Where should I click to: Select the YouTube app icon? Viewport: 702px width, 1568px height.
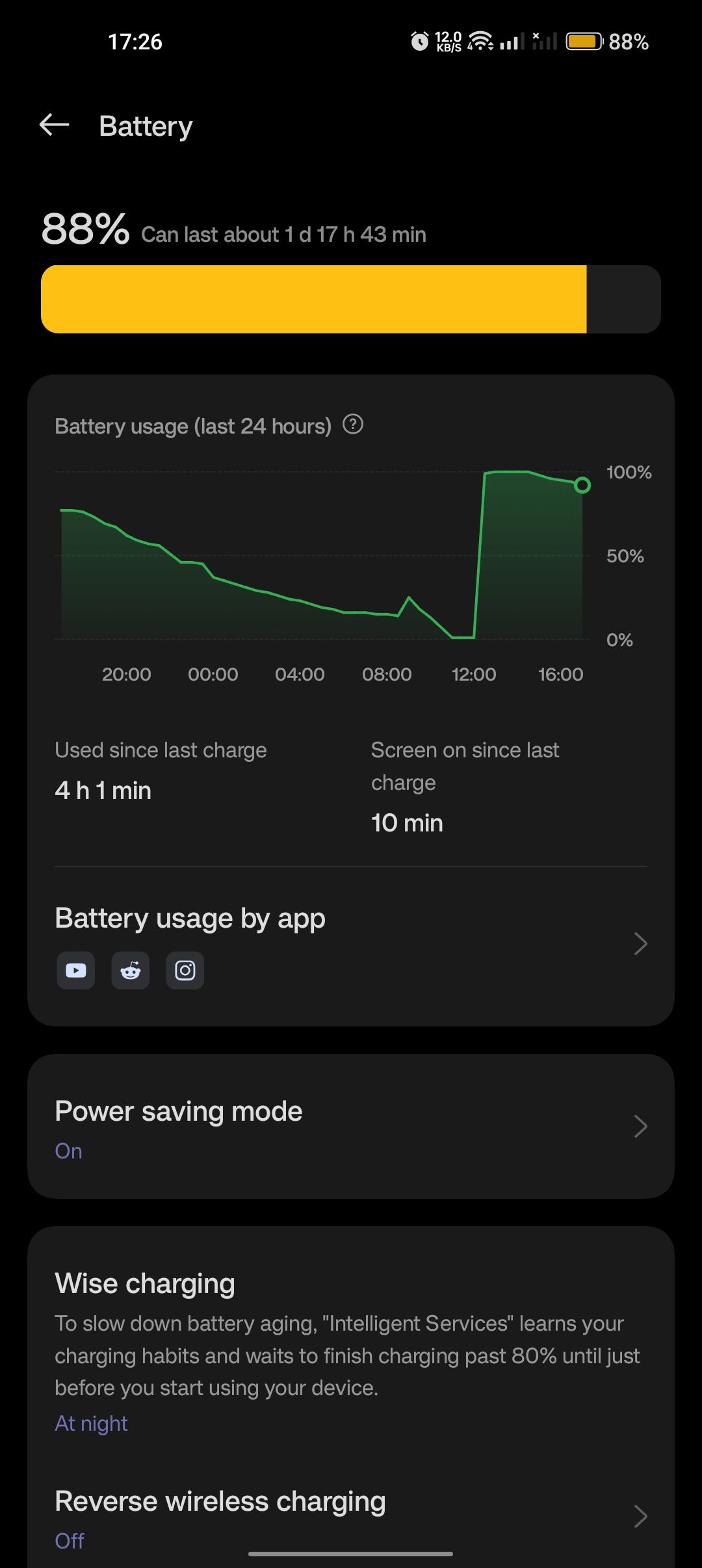(75, 970)
